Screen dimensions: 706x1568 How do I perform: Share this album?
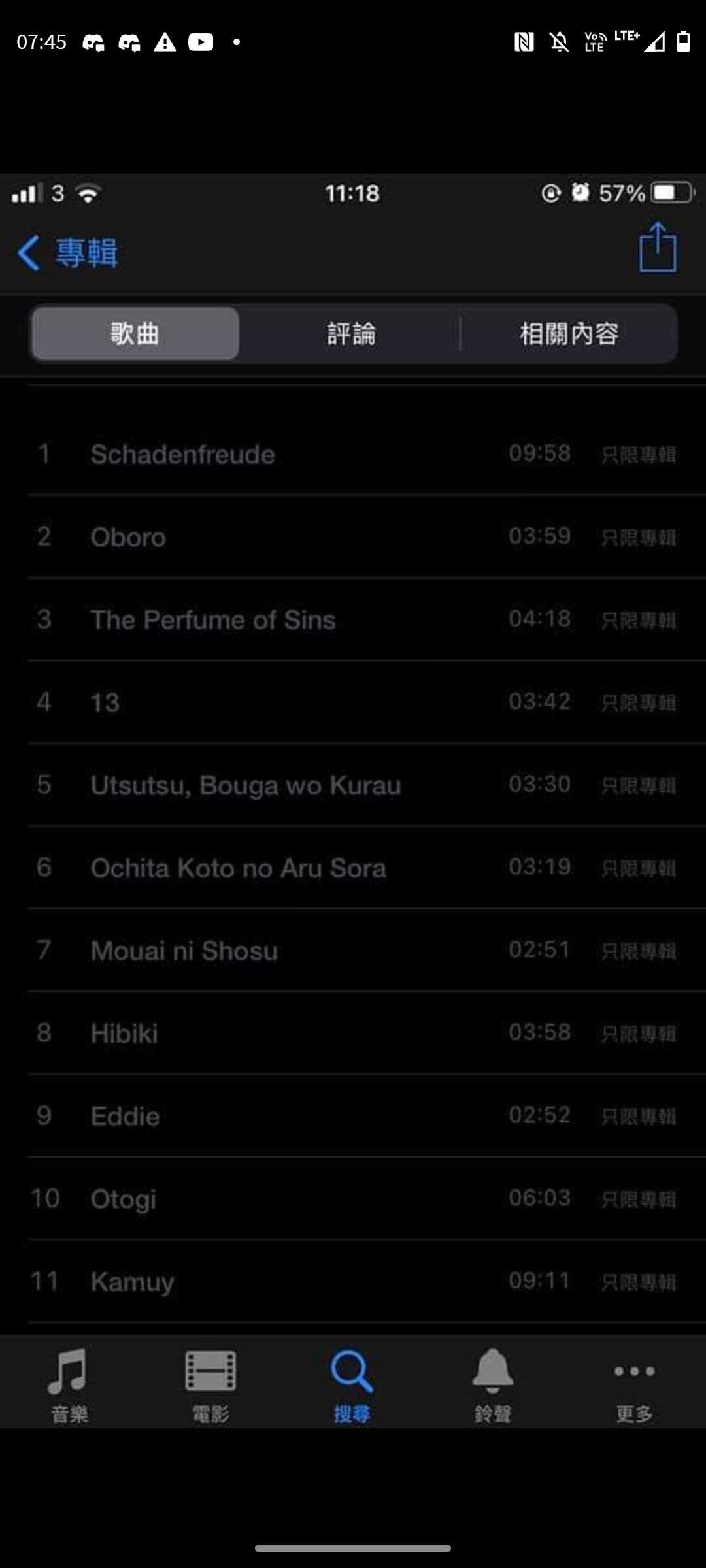tap(658, 247)
